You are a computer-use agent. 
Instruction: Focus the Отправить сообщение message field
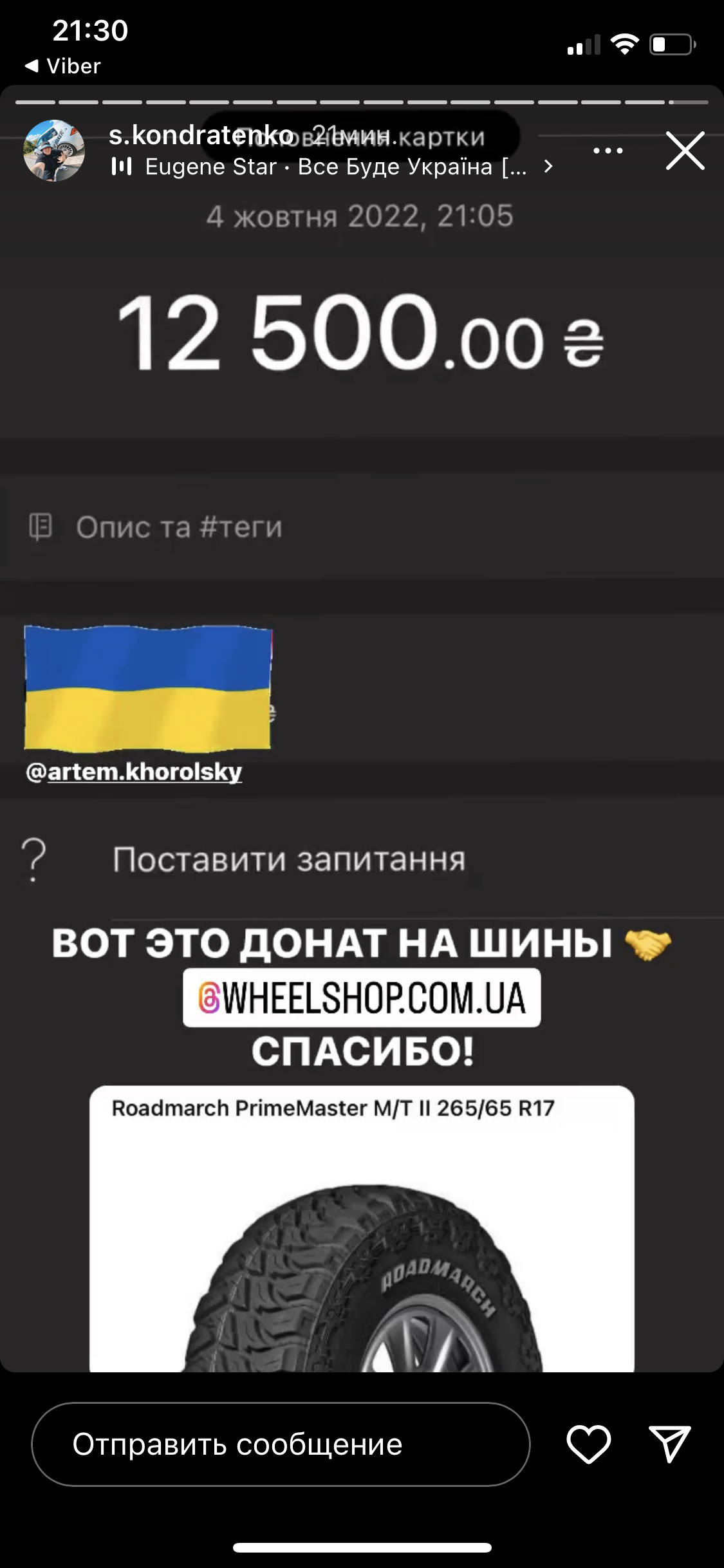pos(281,1444)
